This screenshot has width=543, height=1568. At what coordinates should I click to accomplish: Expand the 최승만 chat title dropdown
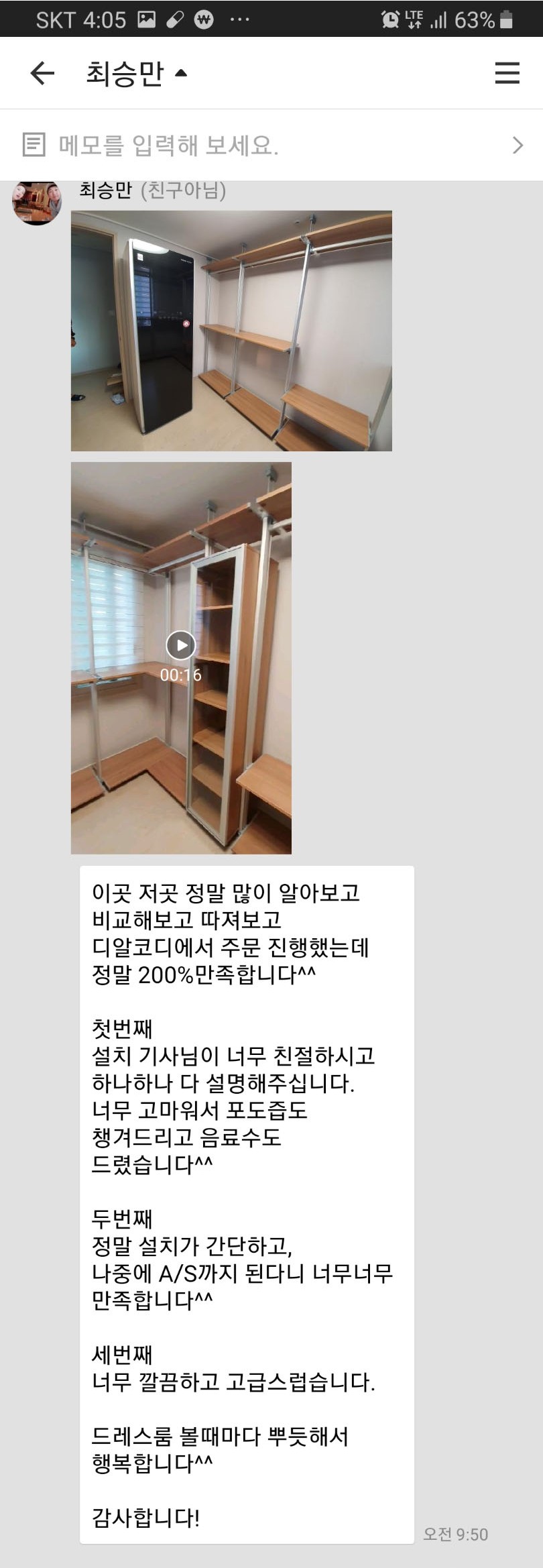click(x=180, y=73)
